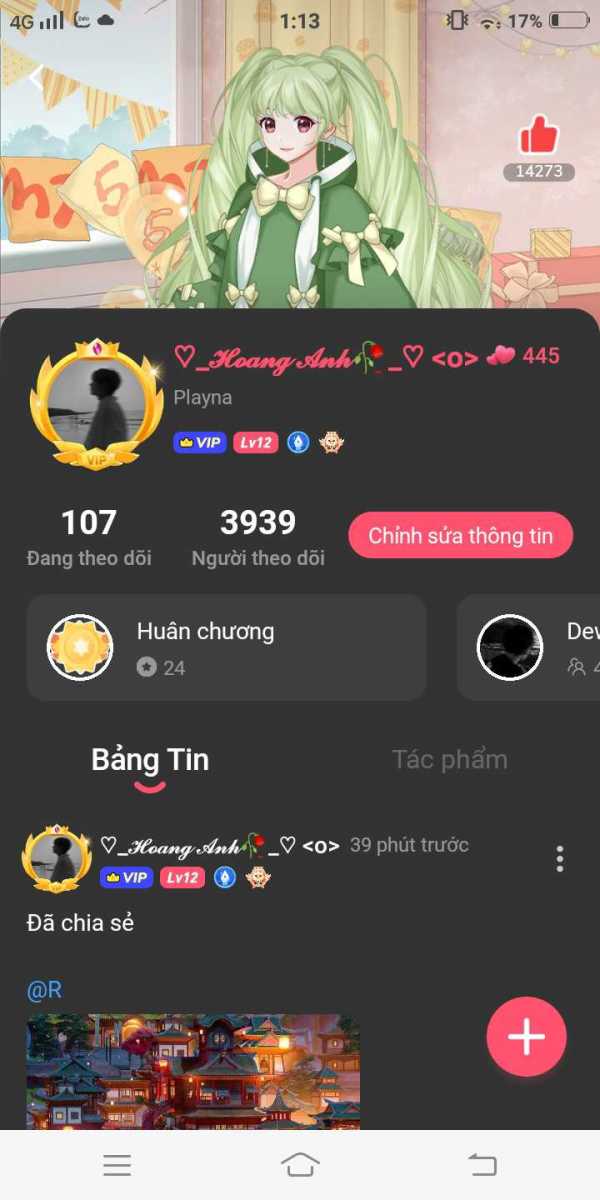Tap the system back button
The image size is (600, 1200).
tap(482, 1165)
